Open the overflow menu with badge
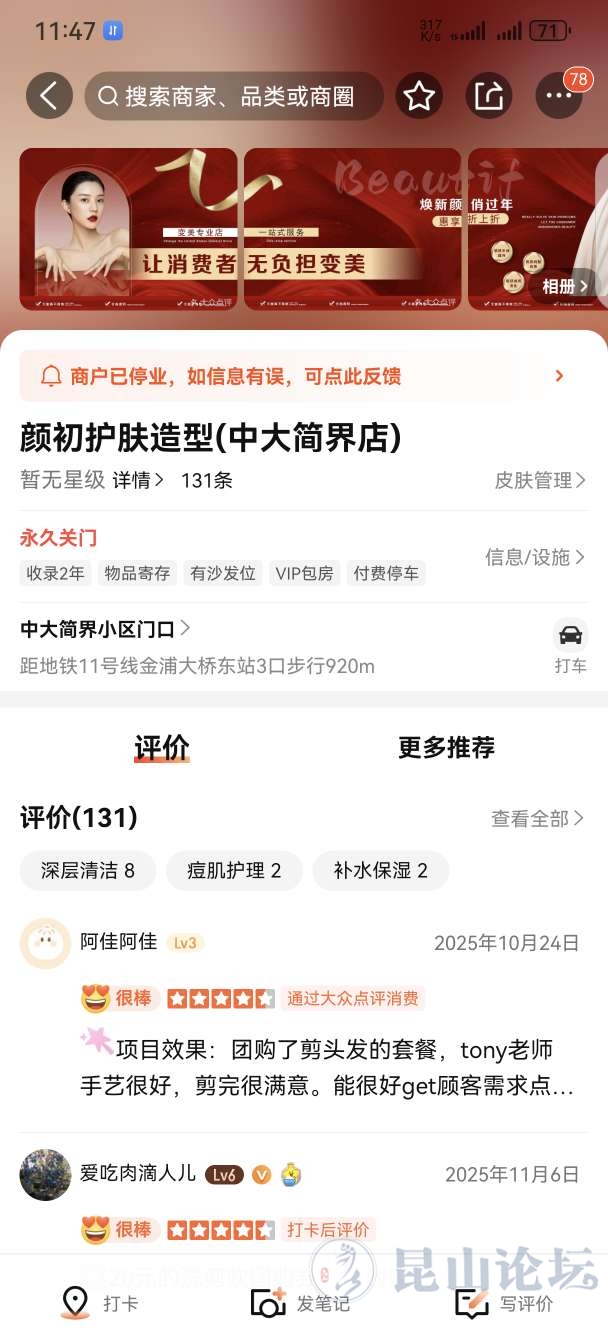 pos(558,96)
